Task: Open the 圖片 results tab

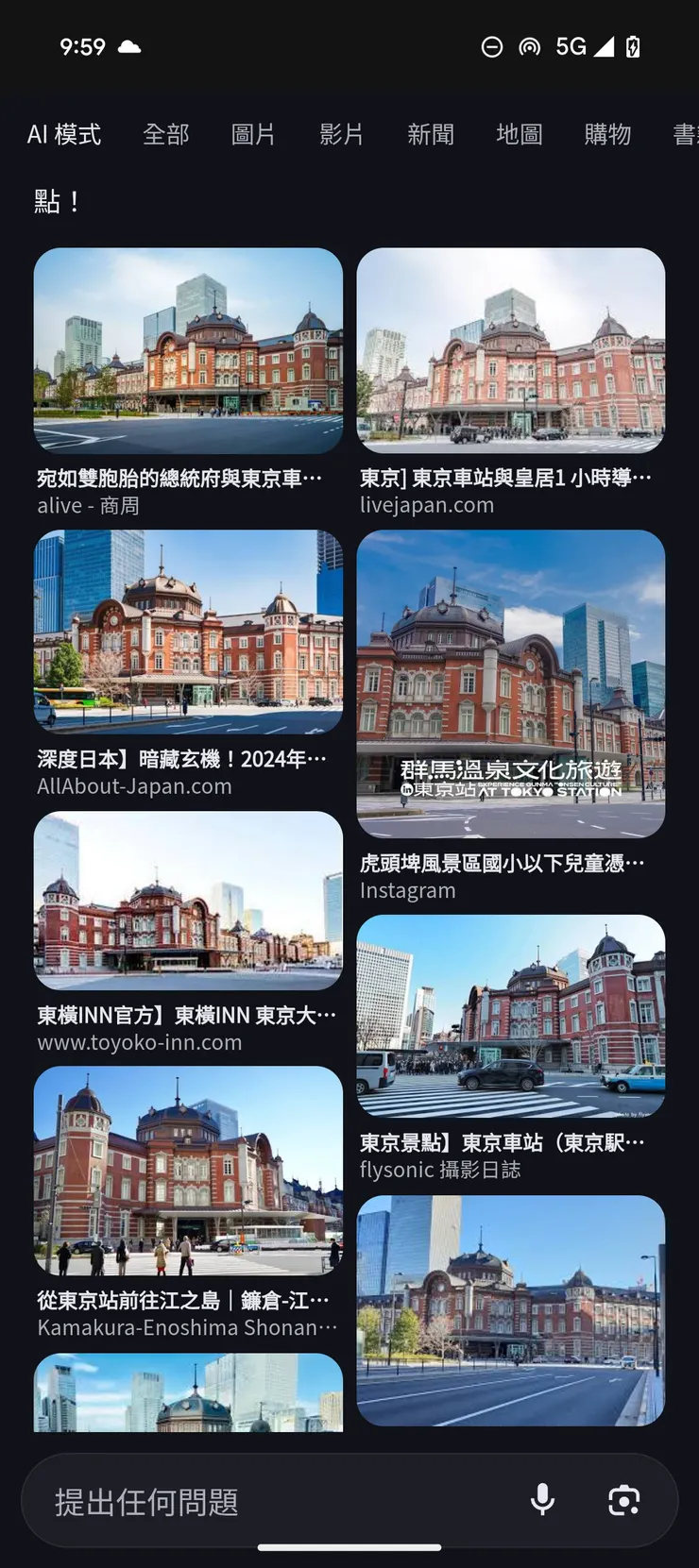Action: pos(252,135)
